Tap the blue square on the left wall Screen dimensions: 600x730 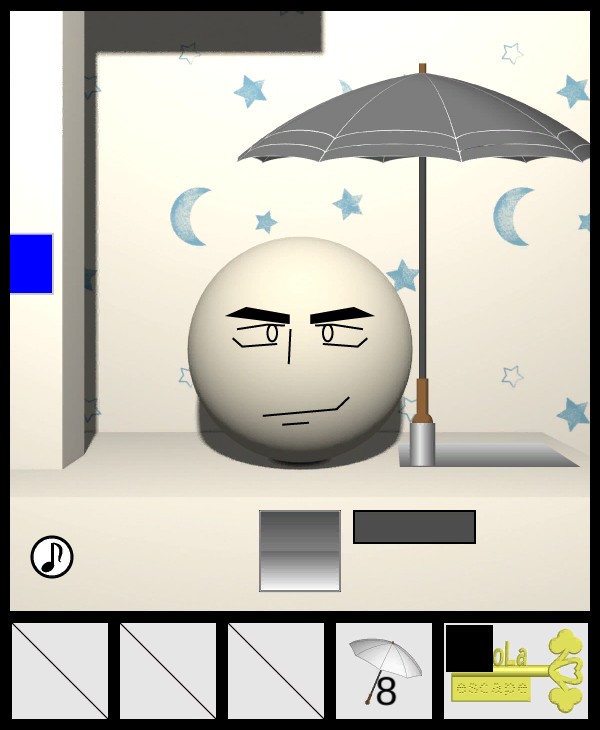[x=31, y=264]
